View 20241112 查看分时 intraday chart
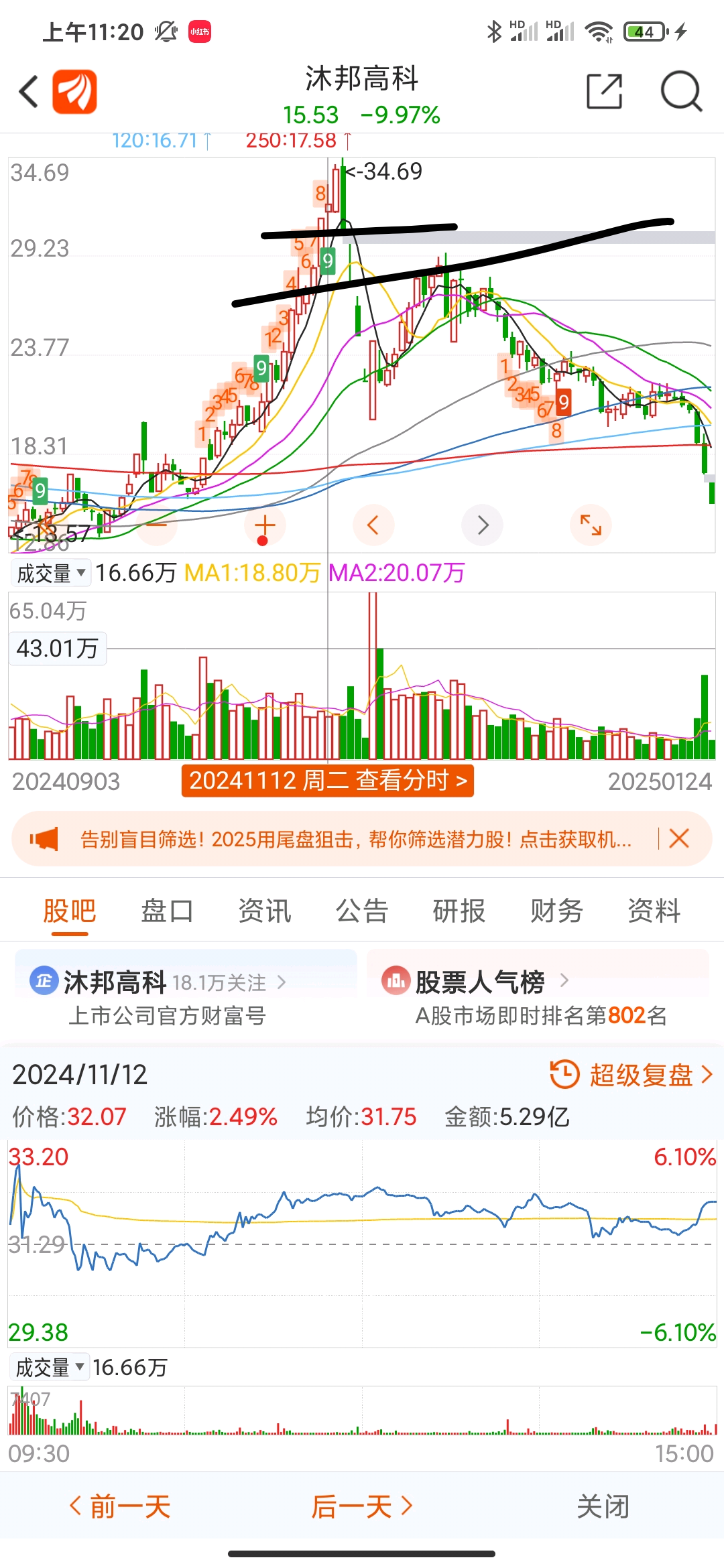 click(328, 781)
